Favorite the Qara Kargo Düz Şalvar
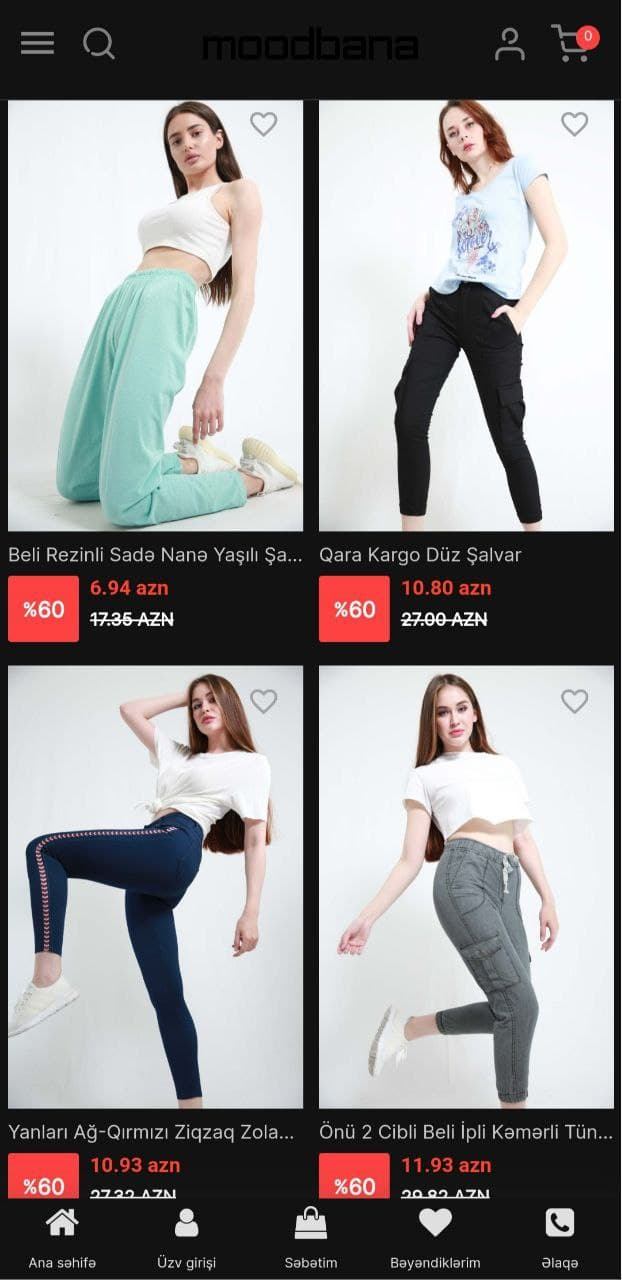 (x=574, y=124)
